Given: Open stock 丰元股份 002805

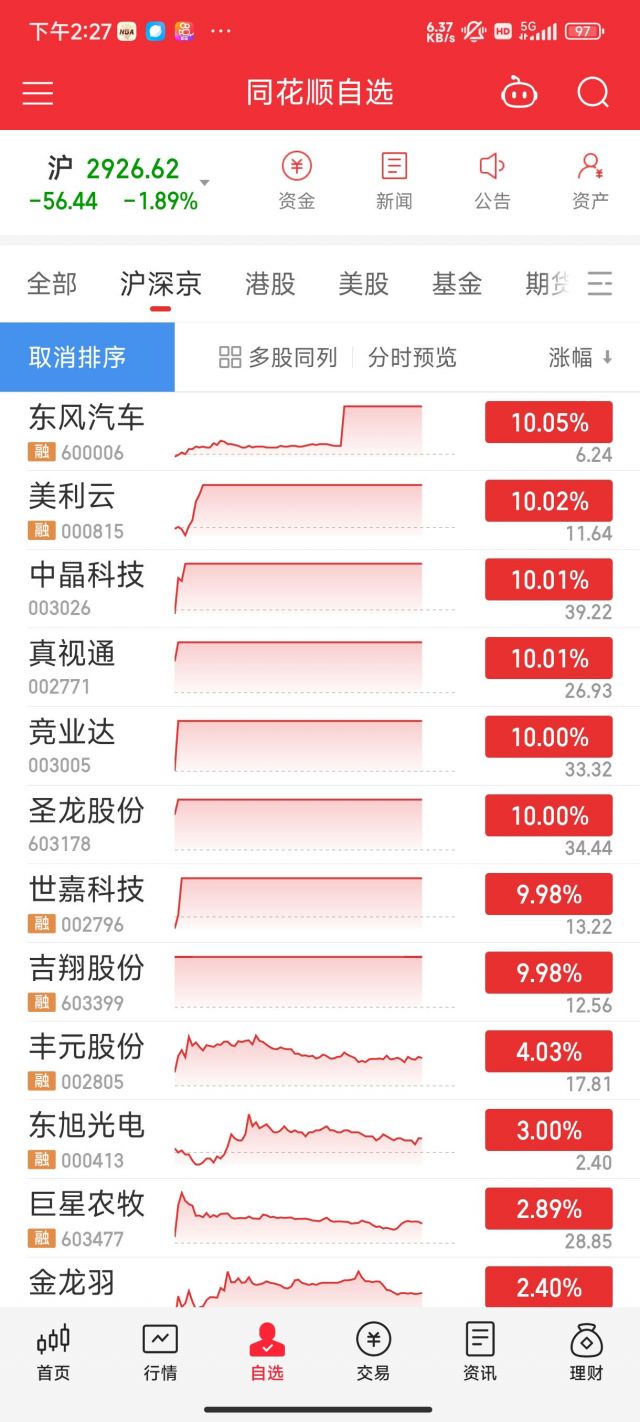Looking at the screenshot, I should (x=320, y=1061).
